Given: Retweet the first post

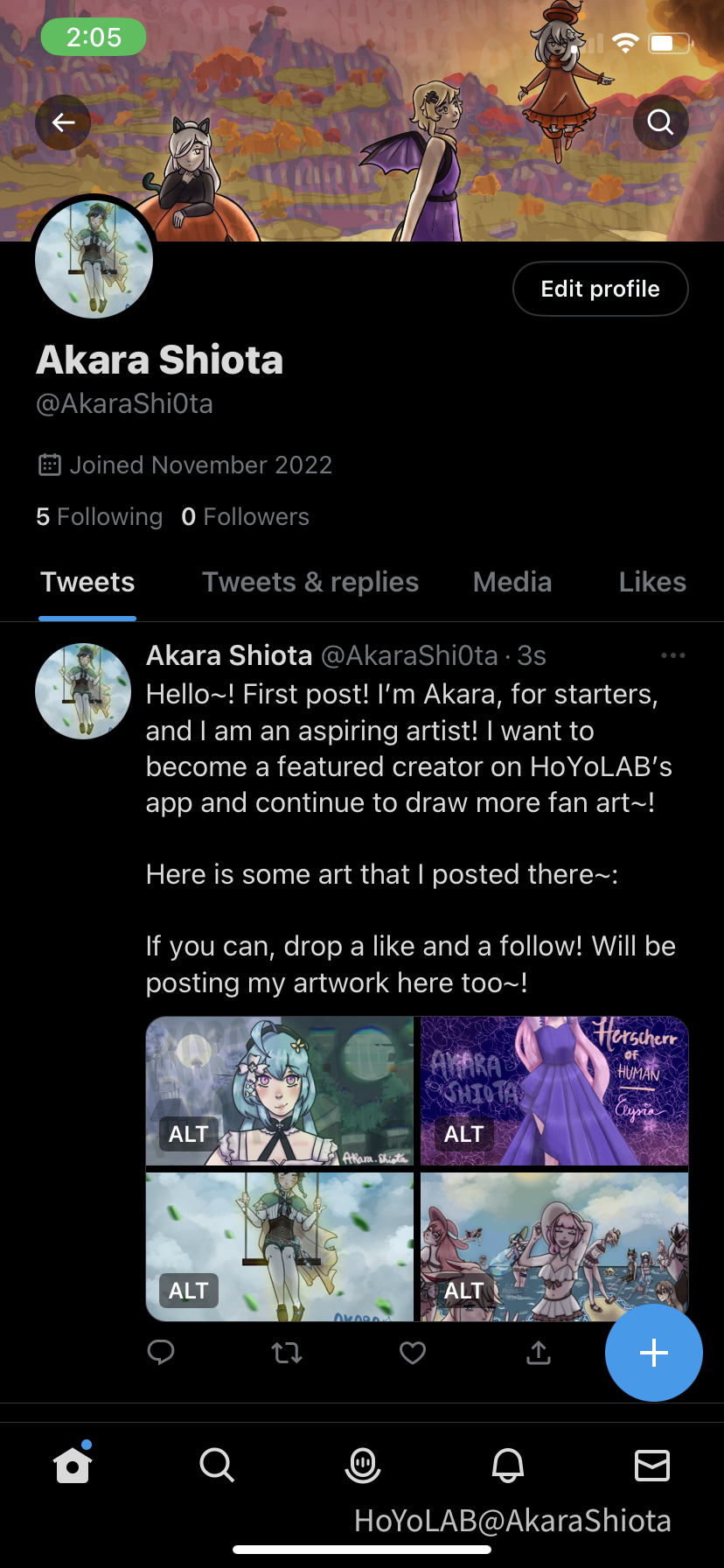Looking at the screenshot, I should click(x=287, y=1353).
